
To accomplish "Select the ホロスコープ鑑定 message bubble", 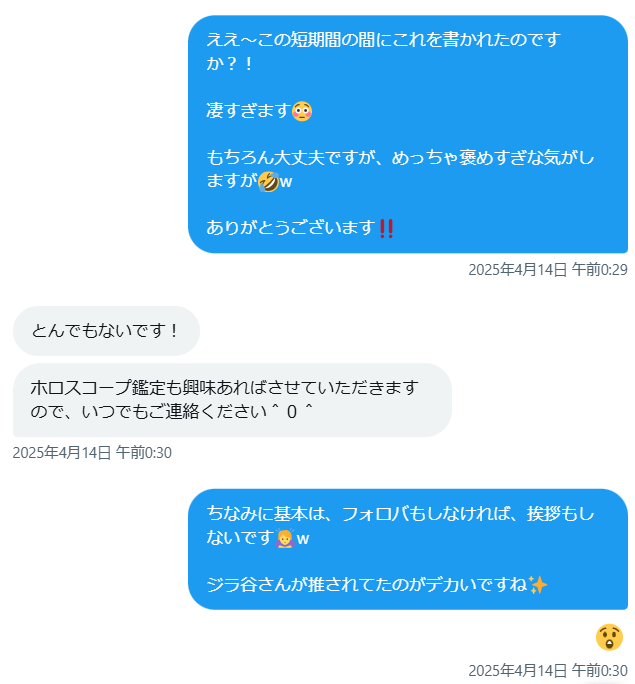I will (x=232, y=399).
